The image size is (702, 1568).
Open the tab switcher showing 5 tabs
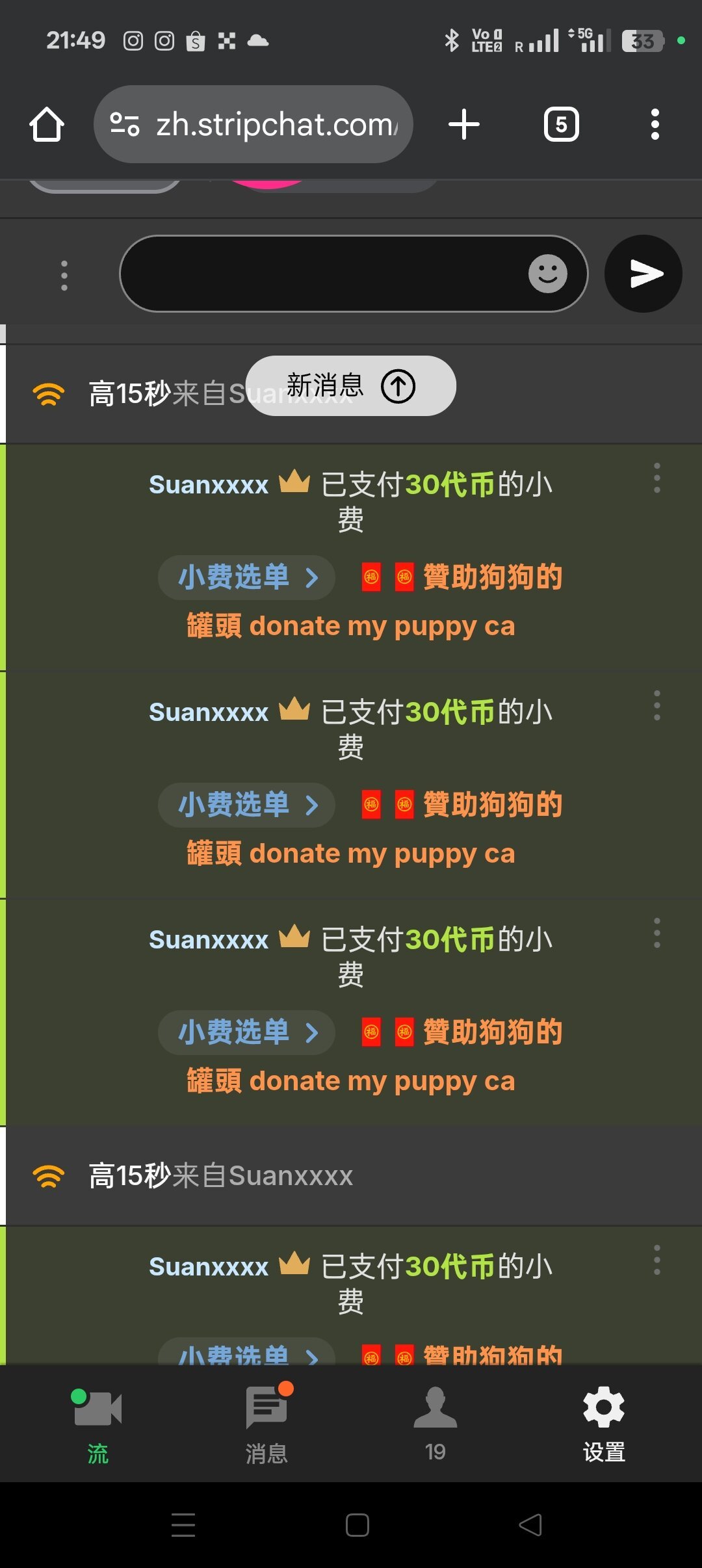point(561,124)
